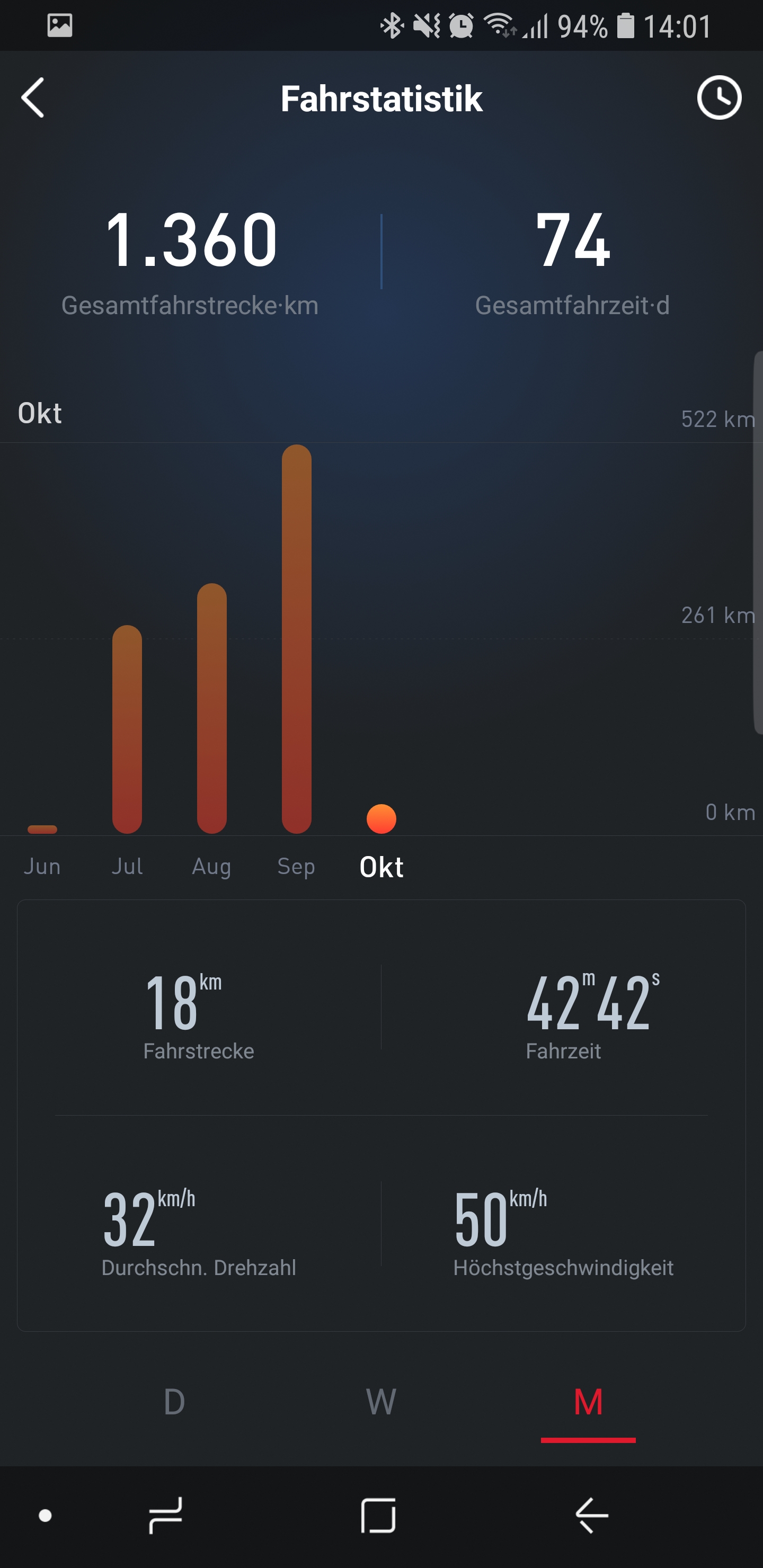
Task: Open the ride history clock icon
Action: [x=718, y=97]
